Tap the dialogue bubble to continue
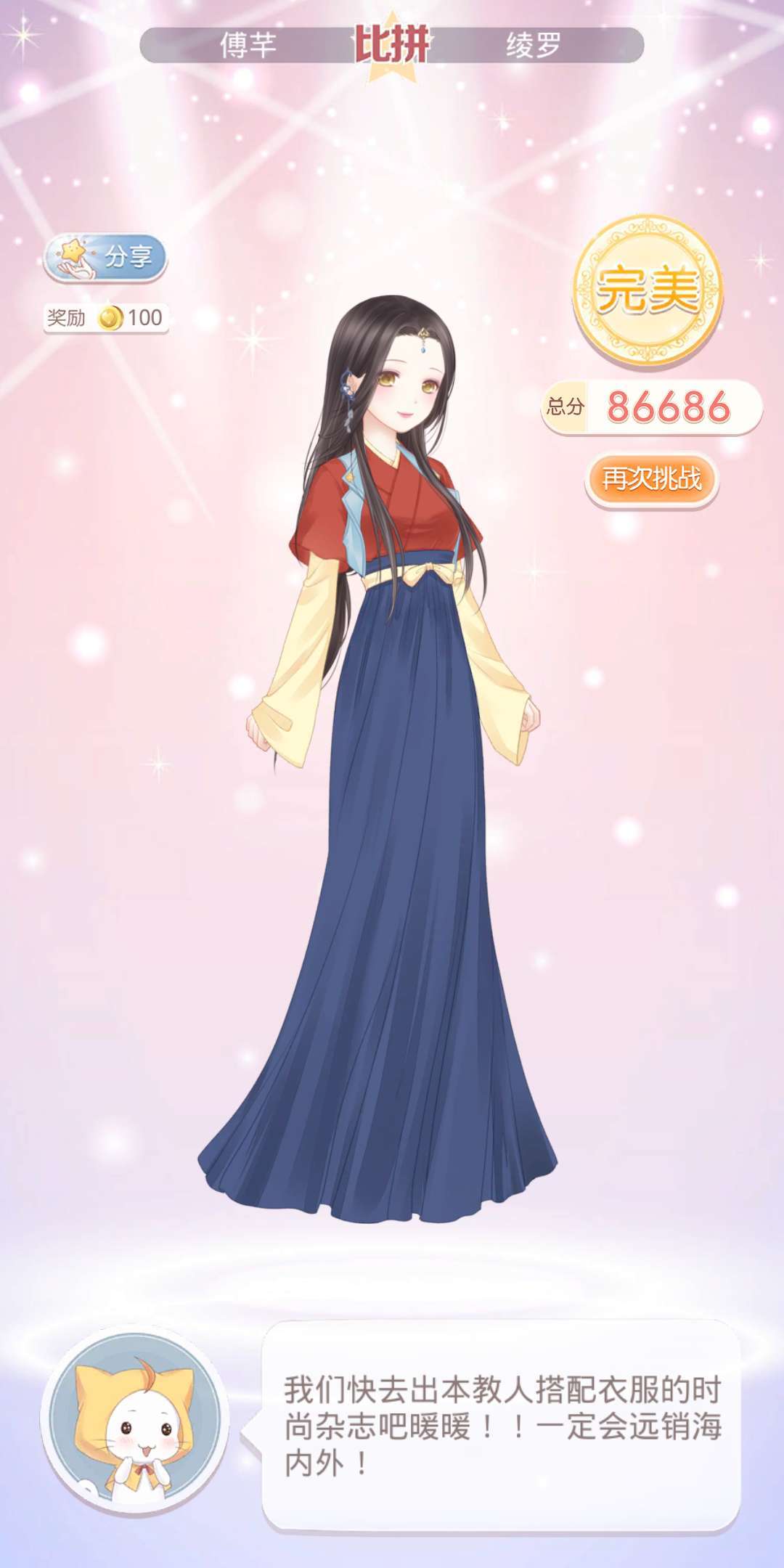Image resolution: width=784 pixels, height=1568 pixels. 501,1426
